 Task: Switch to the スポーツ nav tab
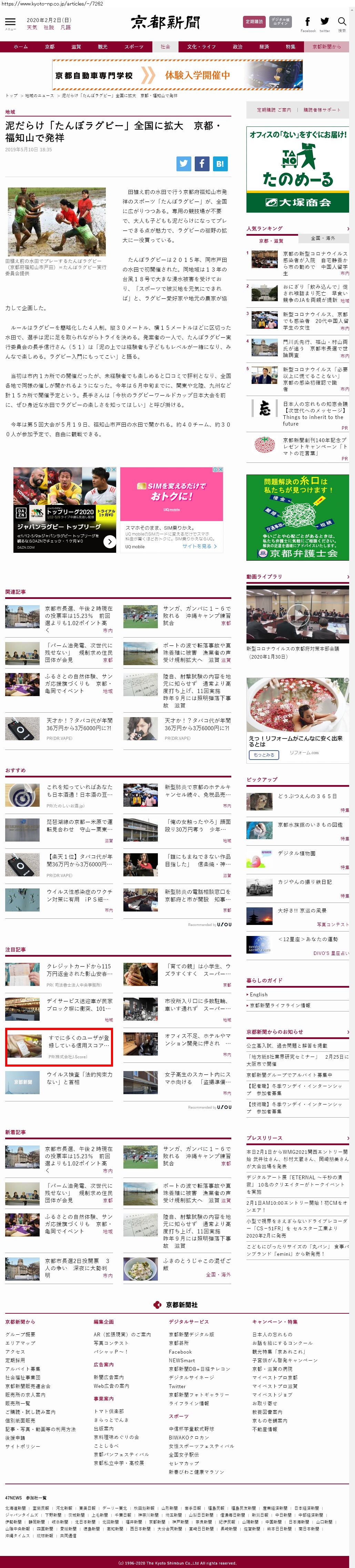click(134, 47)
